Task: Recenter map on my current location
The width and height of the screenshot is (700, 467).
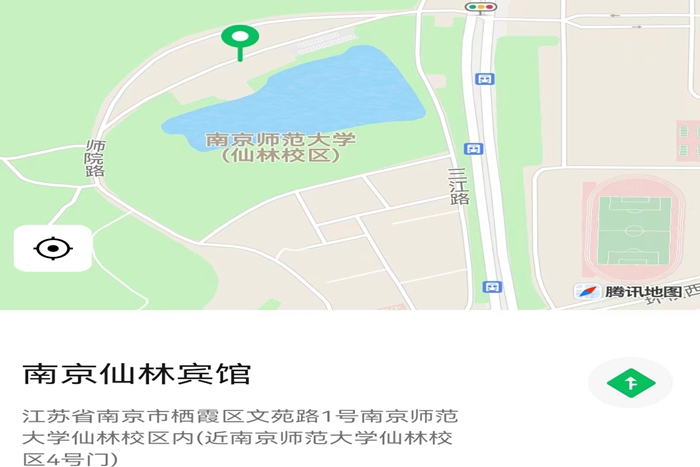Action: [53, 248]
